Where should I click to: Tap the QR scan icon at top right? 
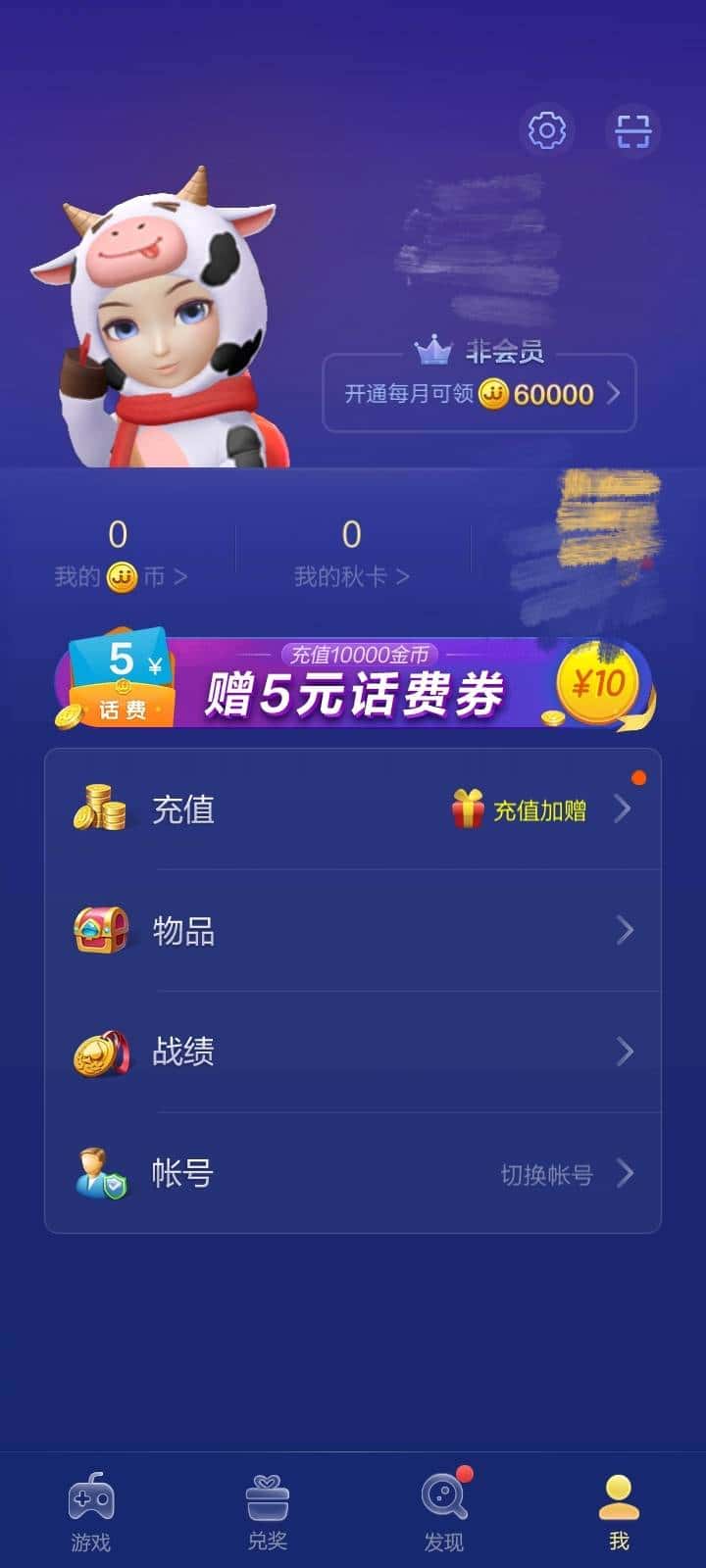(634, 130)
